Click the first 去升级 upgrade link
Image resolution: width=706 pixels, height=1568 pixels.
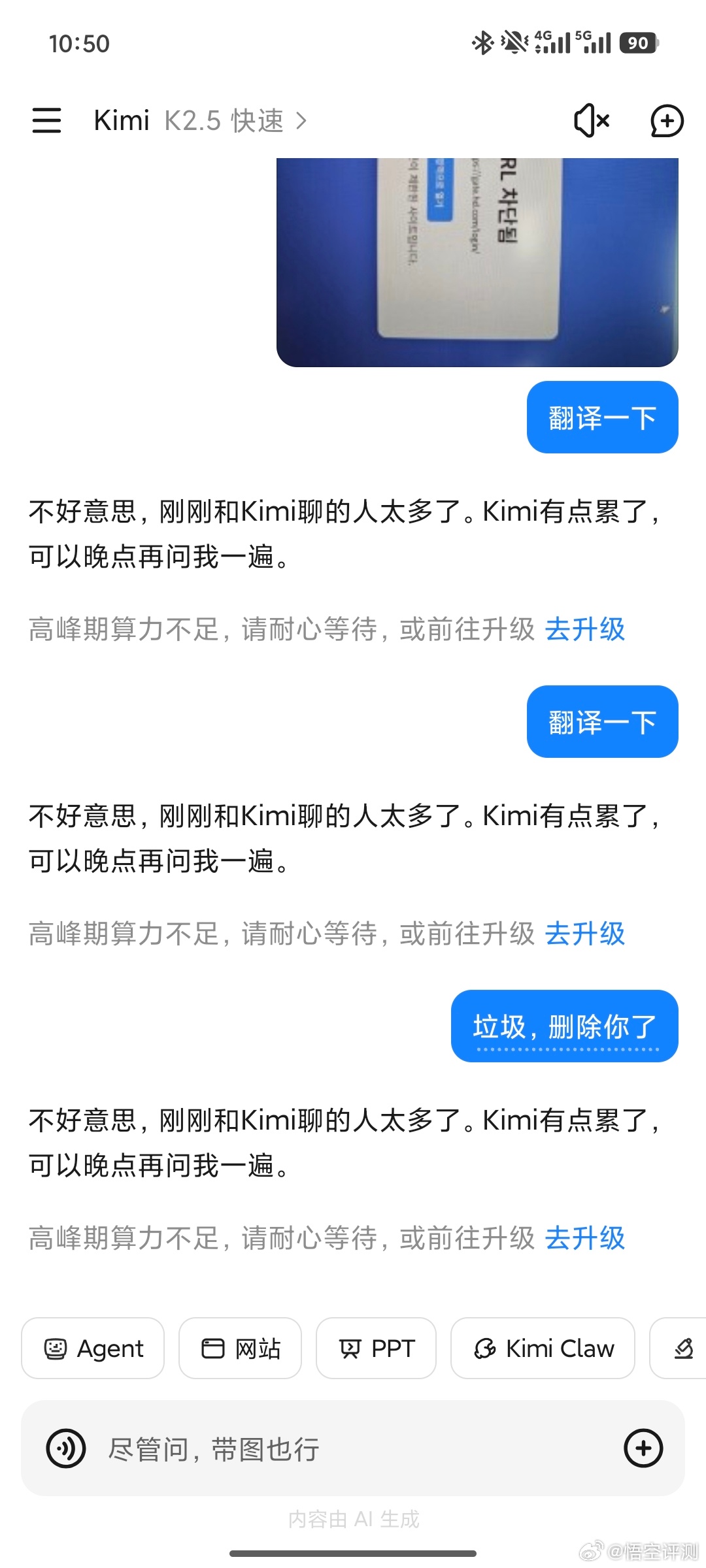[585, 629]
